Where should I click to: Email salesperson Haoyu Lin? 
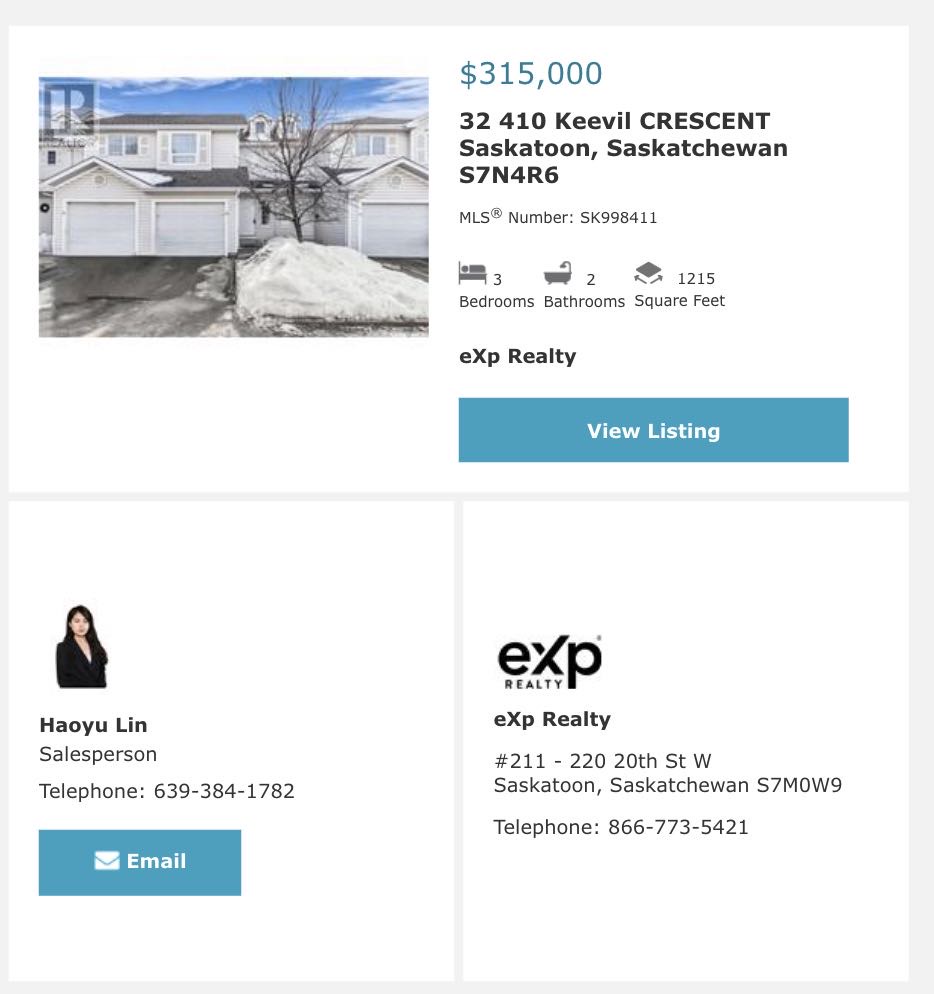tap(140, 862)
